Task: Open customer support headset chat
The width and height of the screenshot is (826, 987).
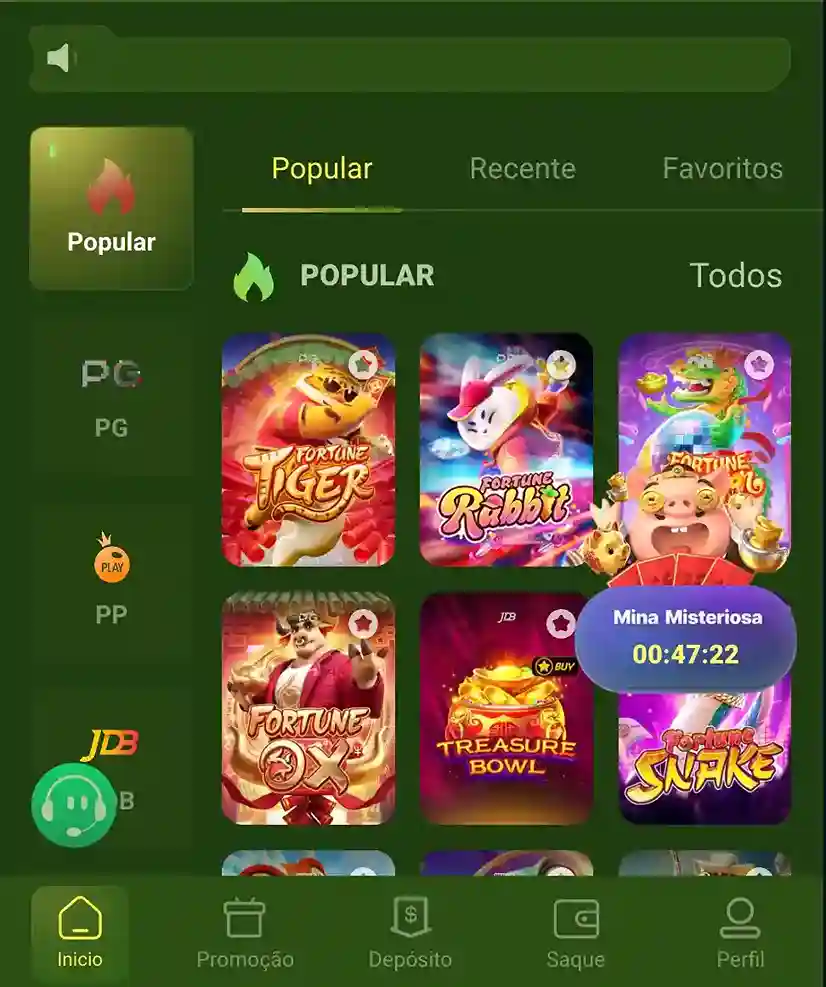Action: point(73,805)
